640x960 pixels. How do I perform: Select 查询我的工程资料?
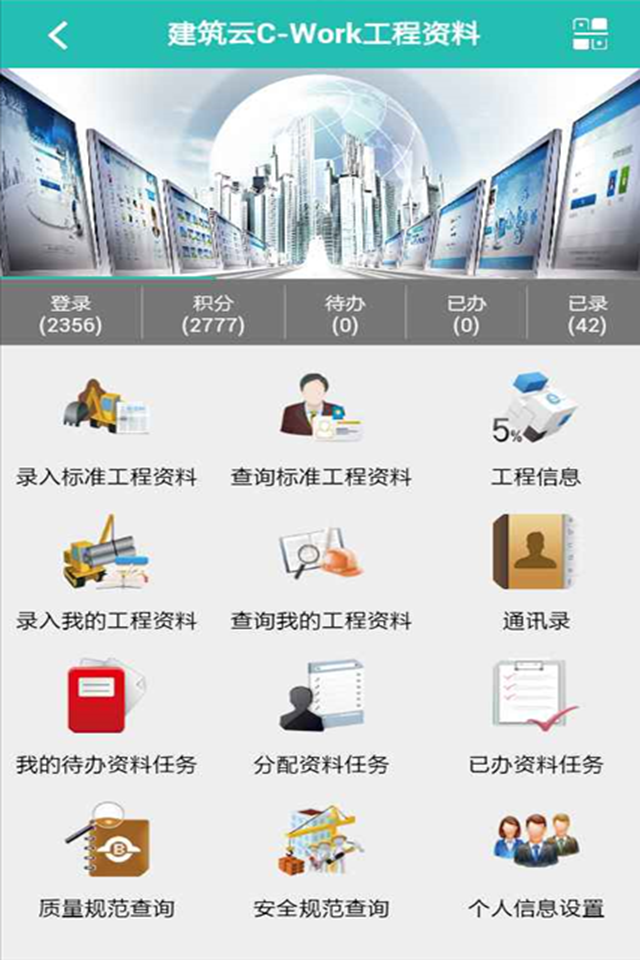point(321,573)
